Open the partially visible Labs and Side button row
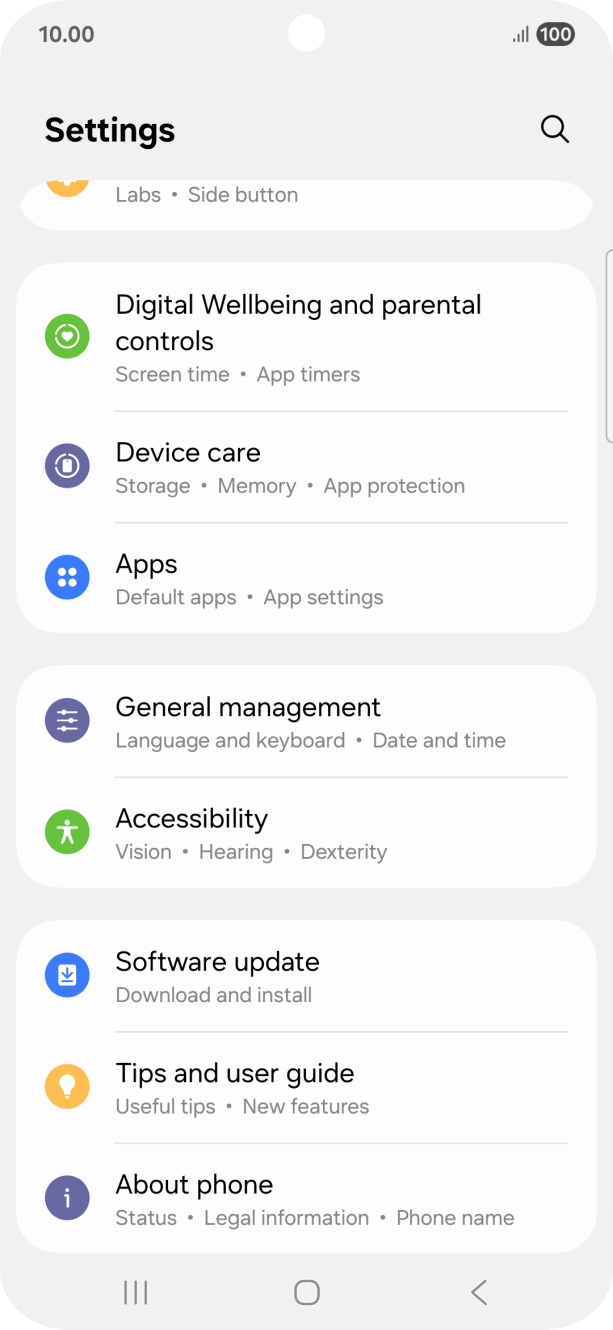613x1330 pixels. [306, 204]
